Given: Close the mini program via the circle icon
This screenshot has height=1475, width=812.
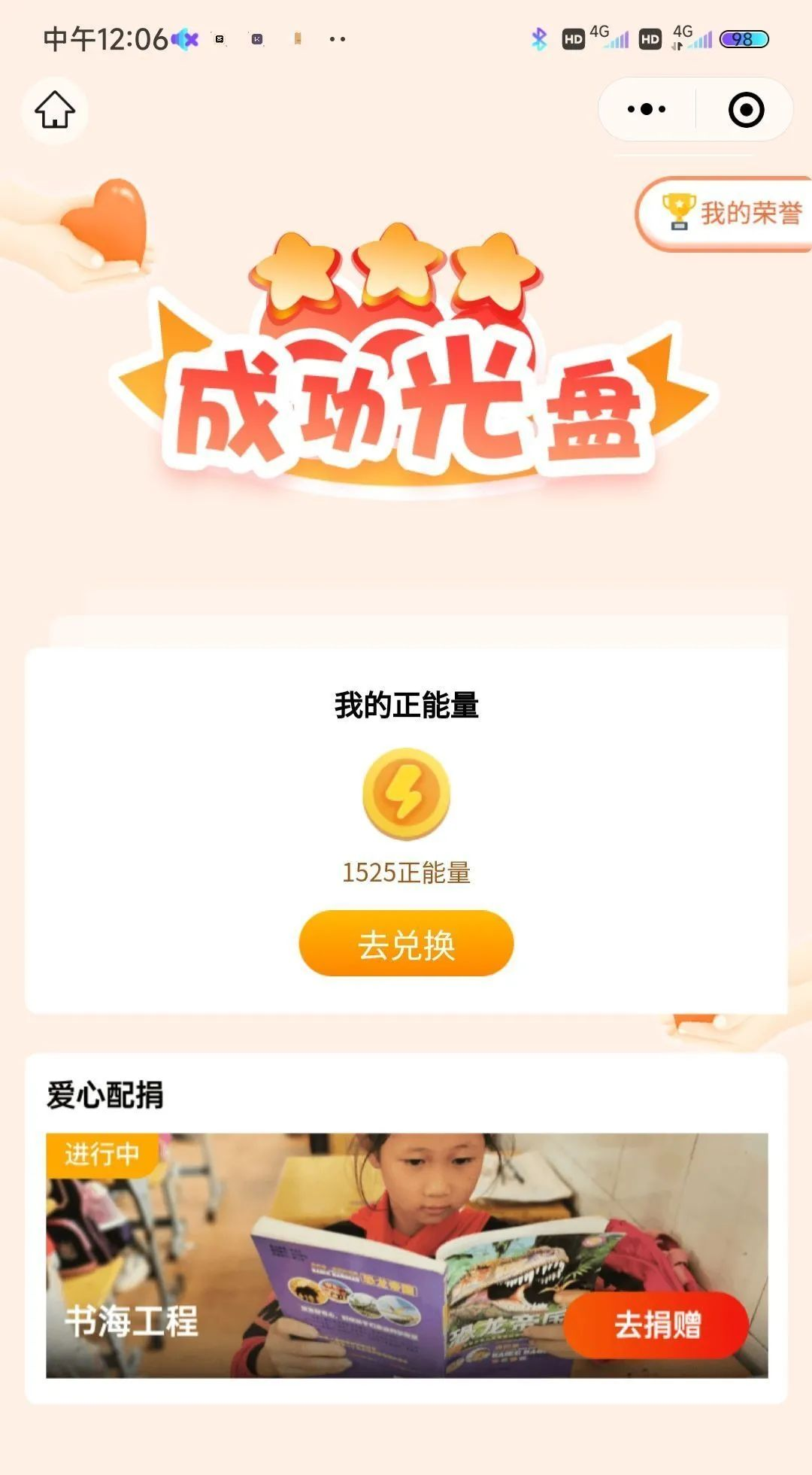Looking at the screenshot, I should coord(746,110).
